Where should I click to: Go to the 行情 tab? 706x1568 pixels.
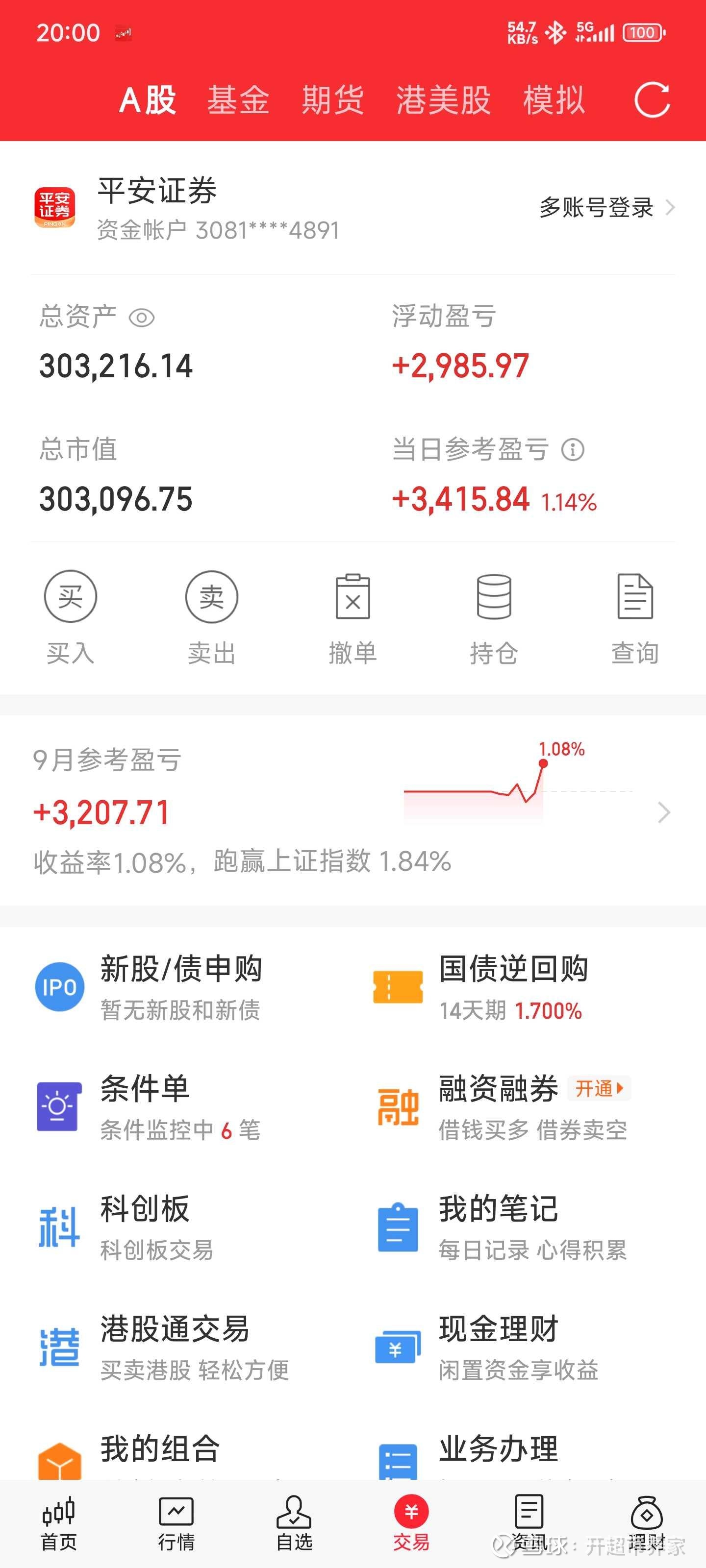(176, 1523)
